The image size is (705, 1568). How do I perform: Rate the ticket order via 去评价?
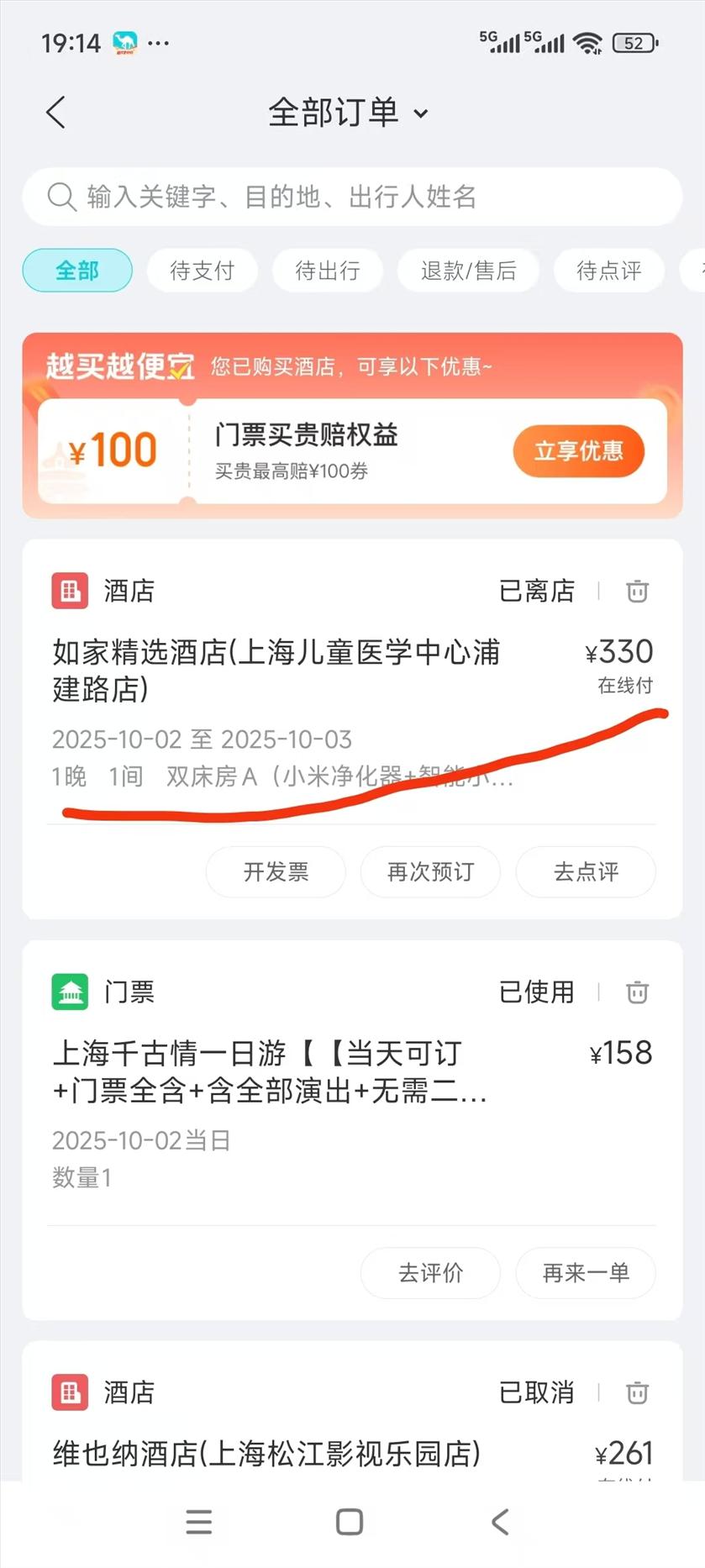point(430,1272)
